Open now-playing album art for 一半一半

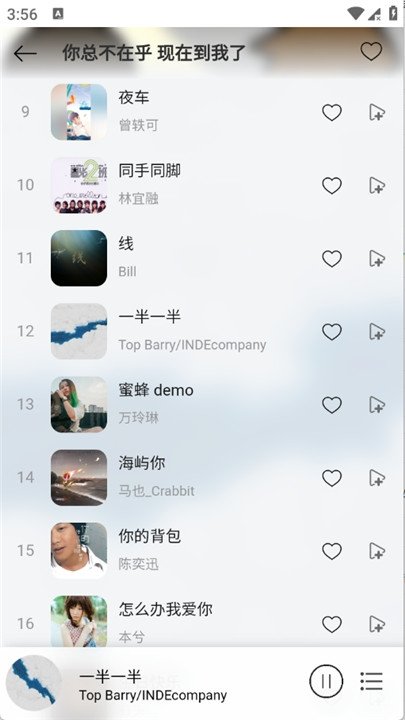(x=34, y=683)
